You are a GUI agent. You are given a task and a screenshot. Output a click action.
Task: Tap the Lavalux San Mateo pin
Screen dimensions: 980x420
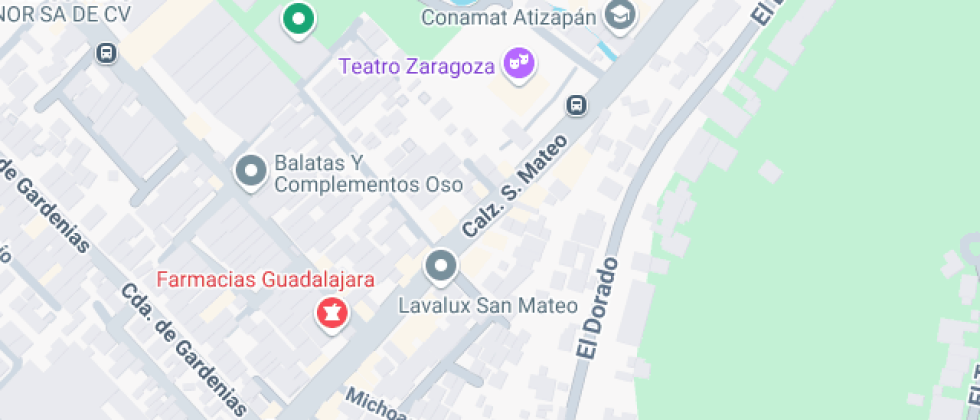click(441, 267)
